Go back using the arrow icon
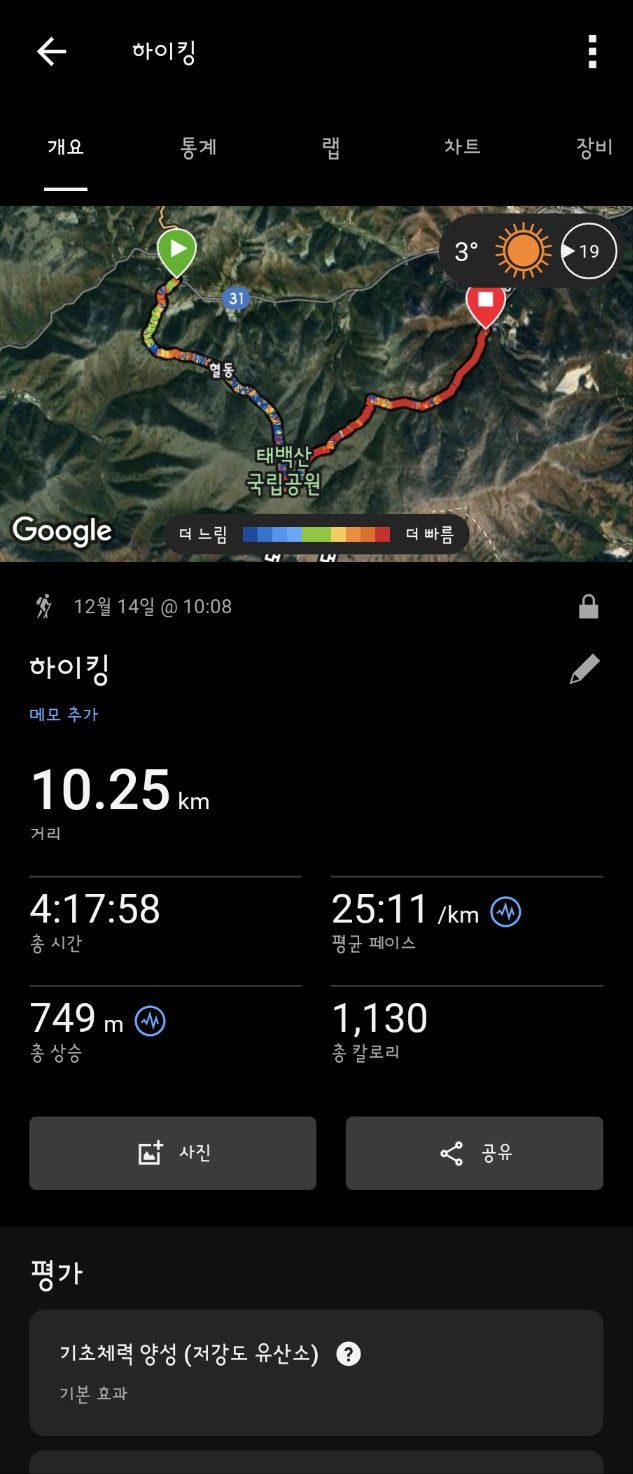 click(x=51, y=52)
